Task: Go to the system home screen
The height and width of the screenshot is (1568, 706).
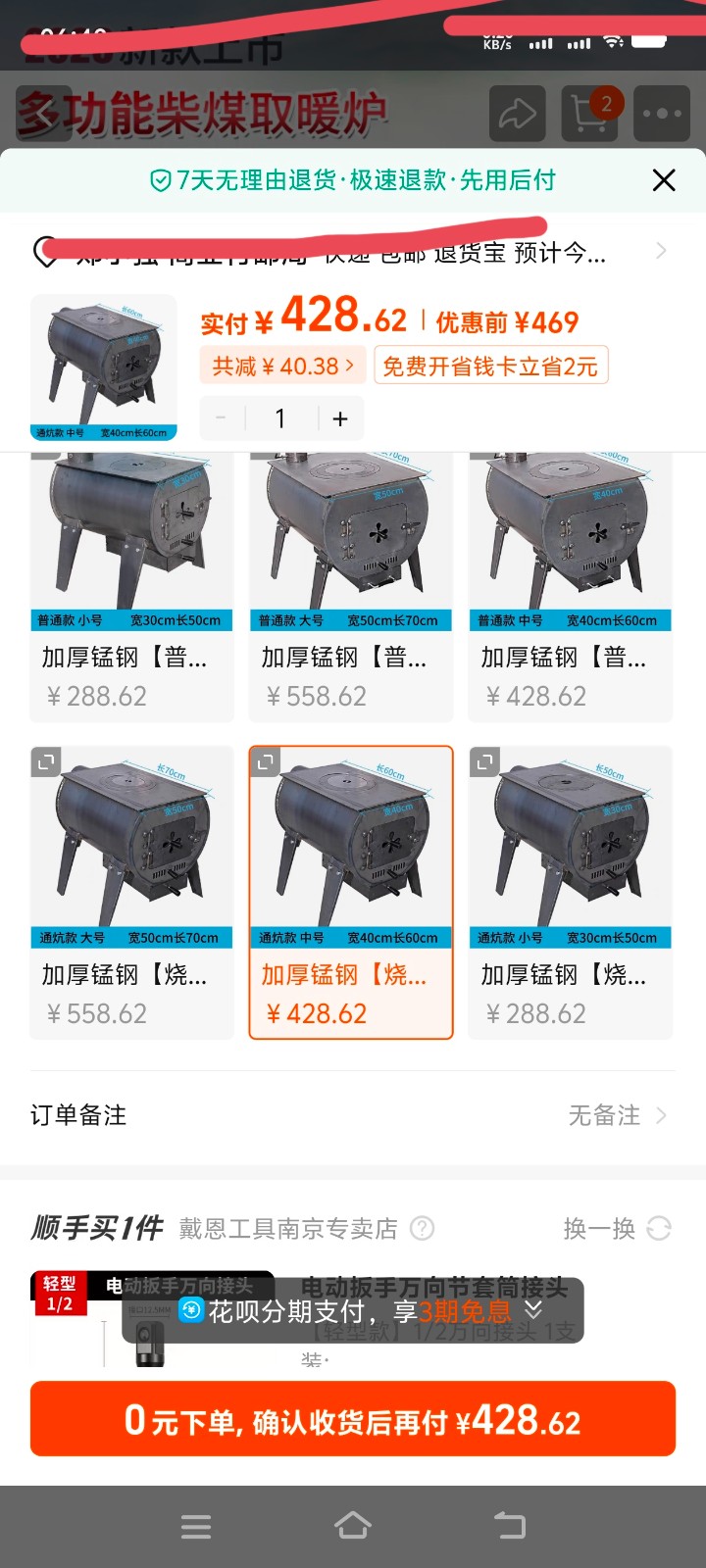Action: click(x=353, y=1526)
